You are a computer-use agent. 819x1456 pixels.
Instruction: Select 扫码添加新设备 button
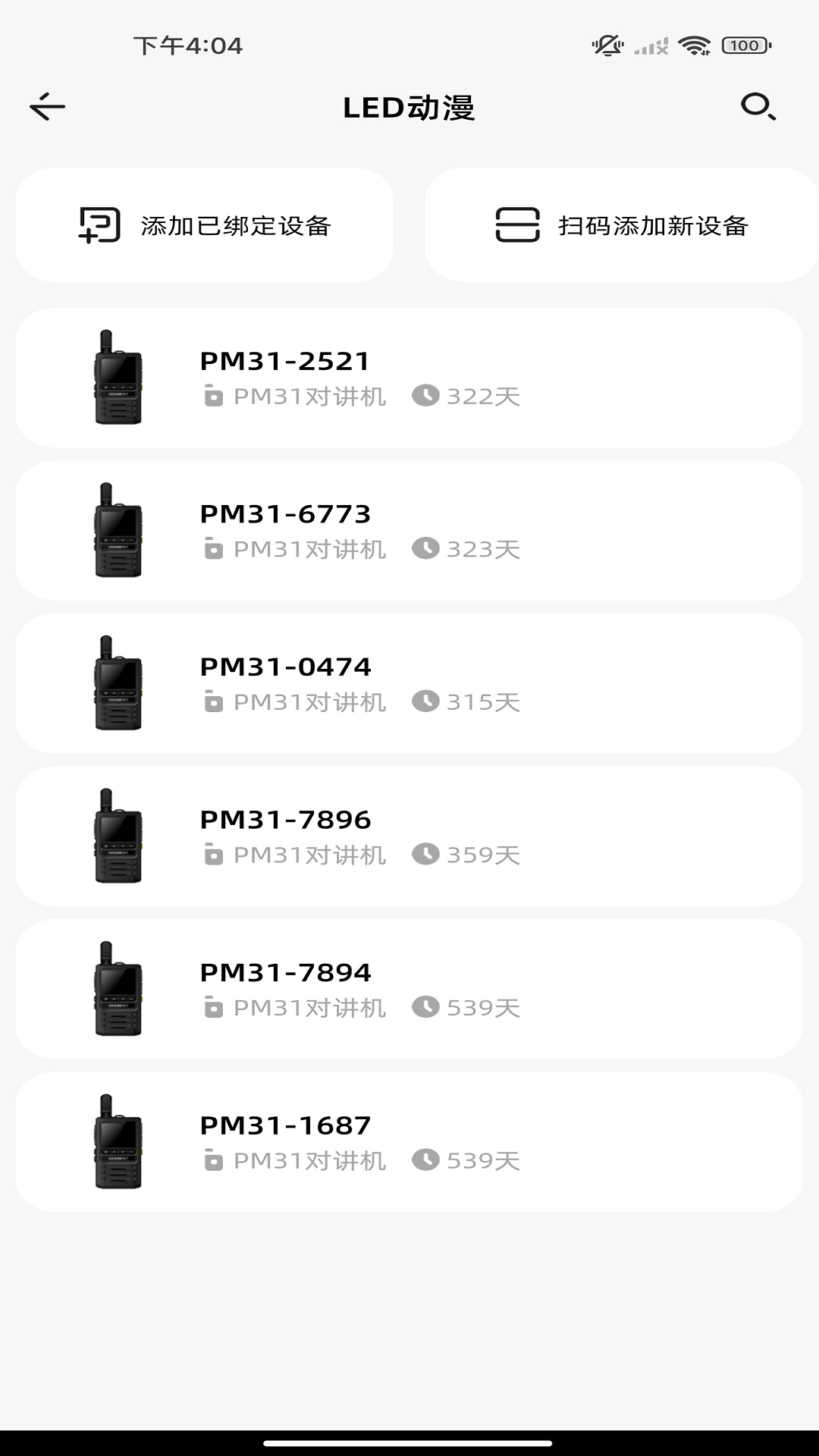[x=622, y=225]
